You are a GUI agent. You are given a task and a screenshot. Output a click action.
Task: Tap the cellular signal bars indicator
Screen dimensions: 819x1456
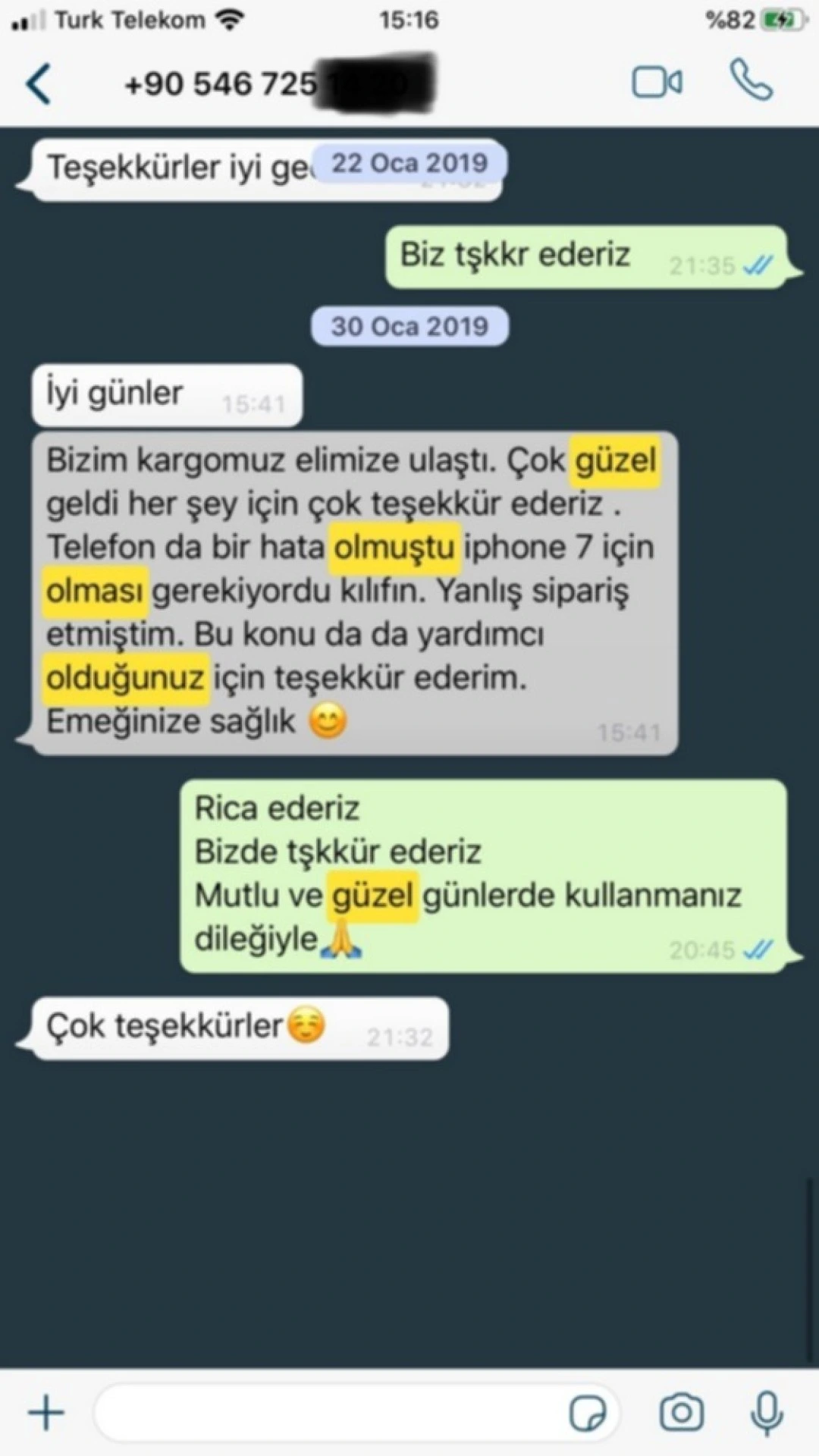pyautogui.click(x=27, y=19)
